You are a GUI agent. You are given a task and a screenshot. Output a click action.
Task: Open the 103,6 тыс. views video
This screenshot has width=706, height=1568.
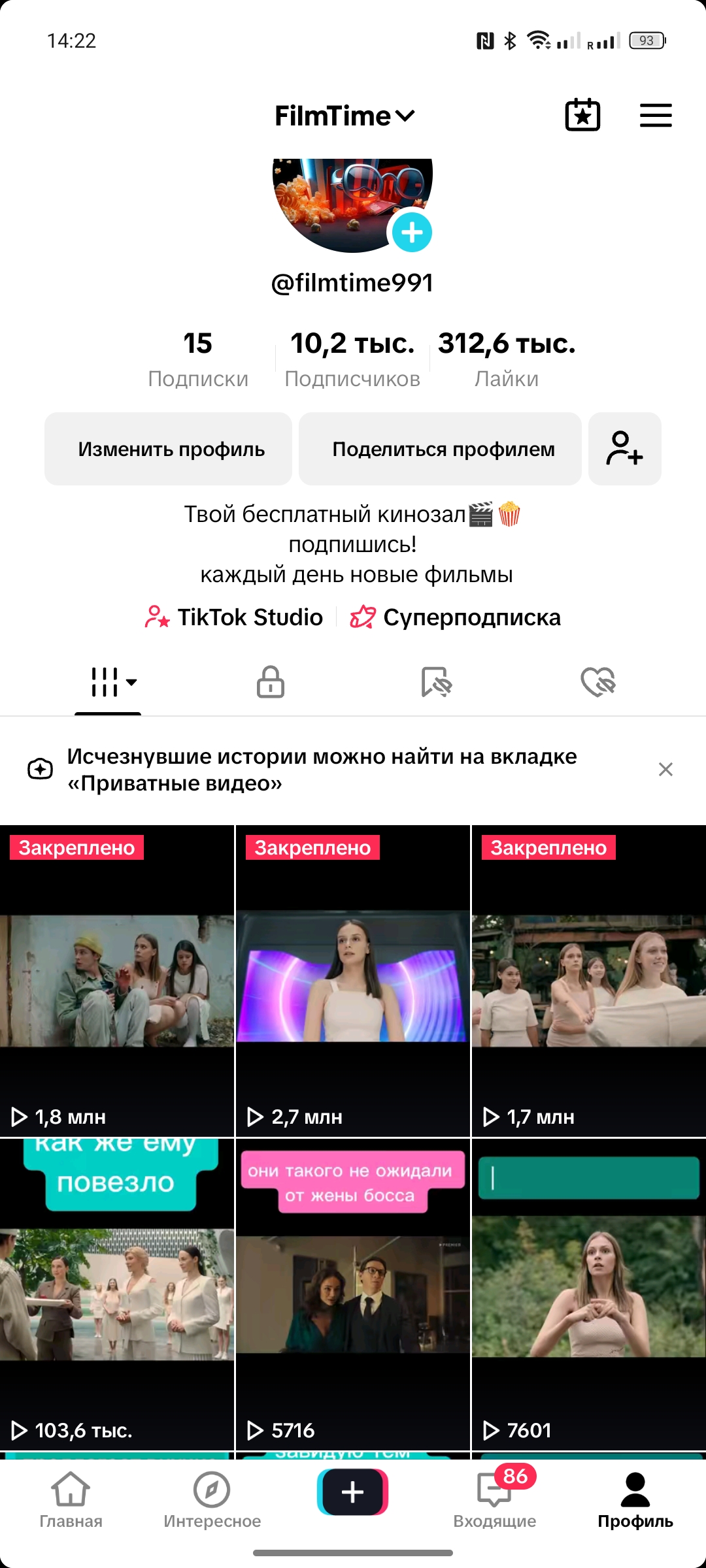(x=117, y=1294)
